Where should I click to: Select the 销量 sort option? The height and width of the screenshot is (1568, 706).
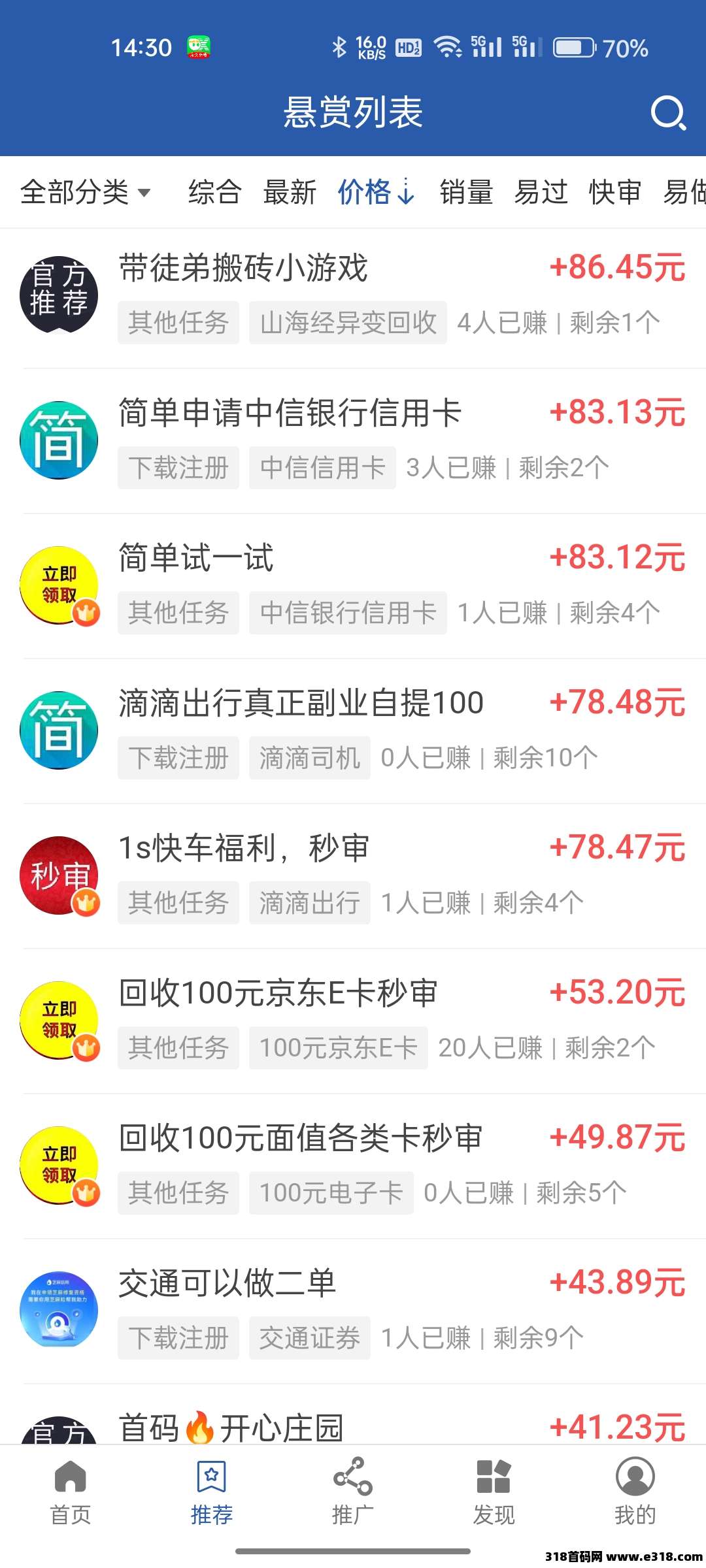[467, 191]
